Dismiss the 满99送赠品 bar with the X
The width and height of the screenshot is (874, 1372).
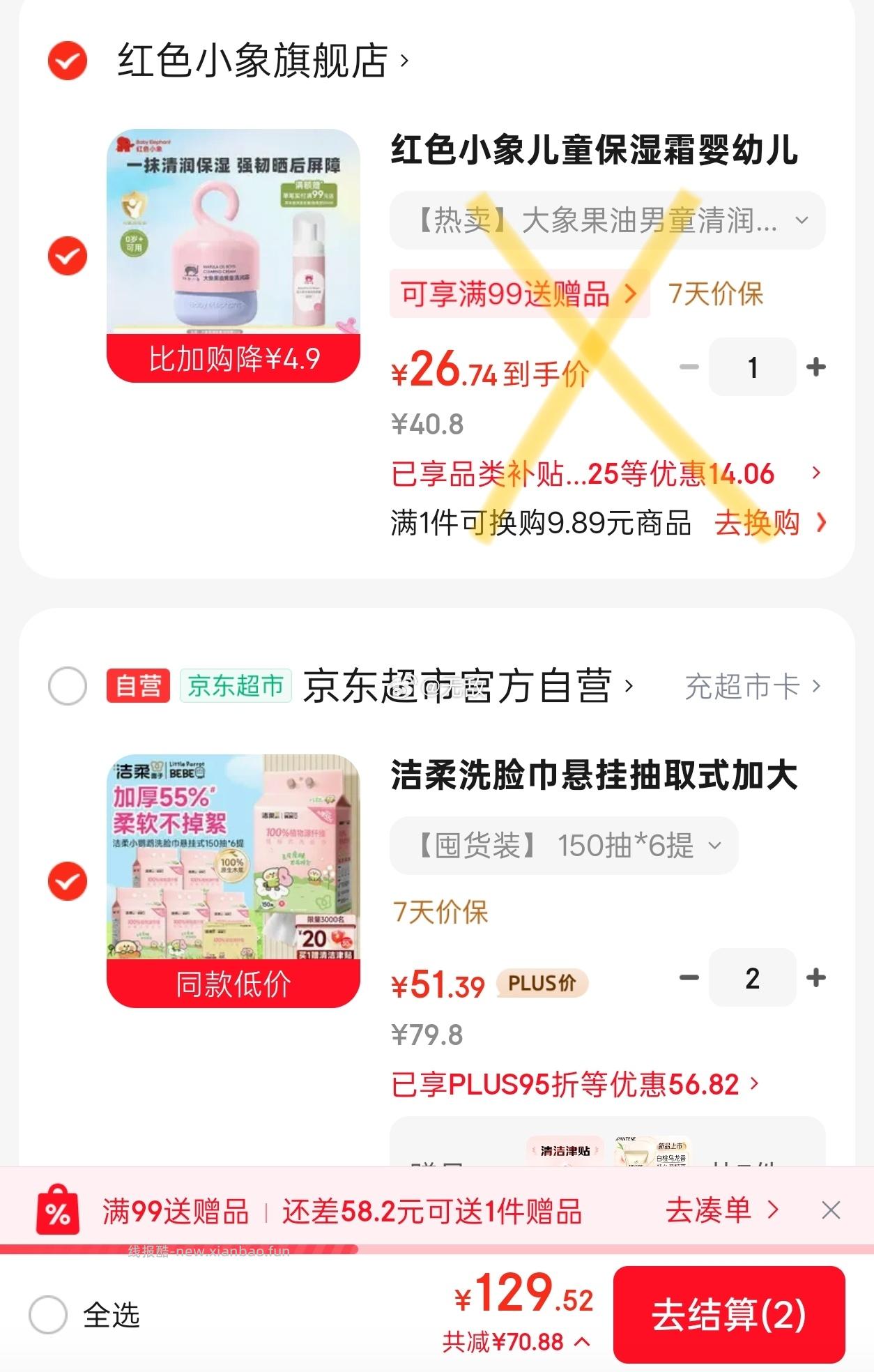click(831, 1211)
